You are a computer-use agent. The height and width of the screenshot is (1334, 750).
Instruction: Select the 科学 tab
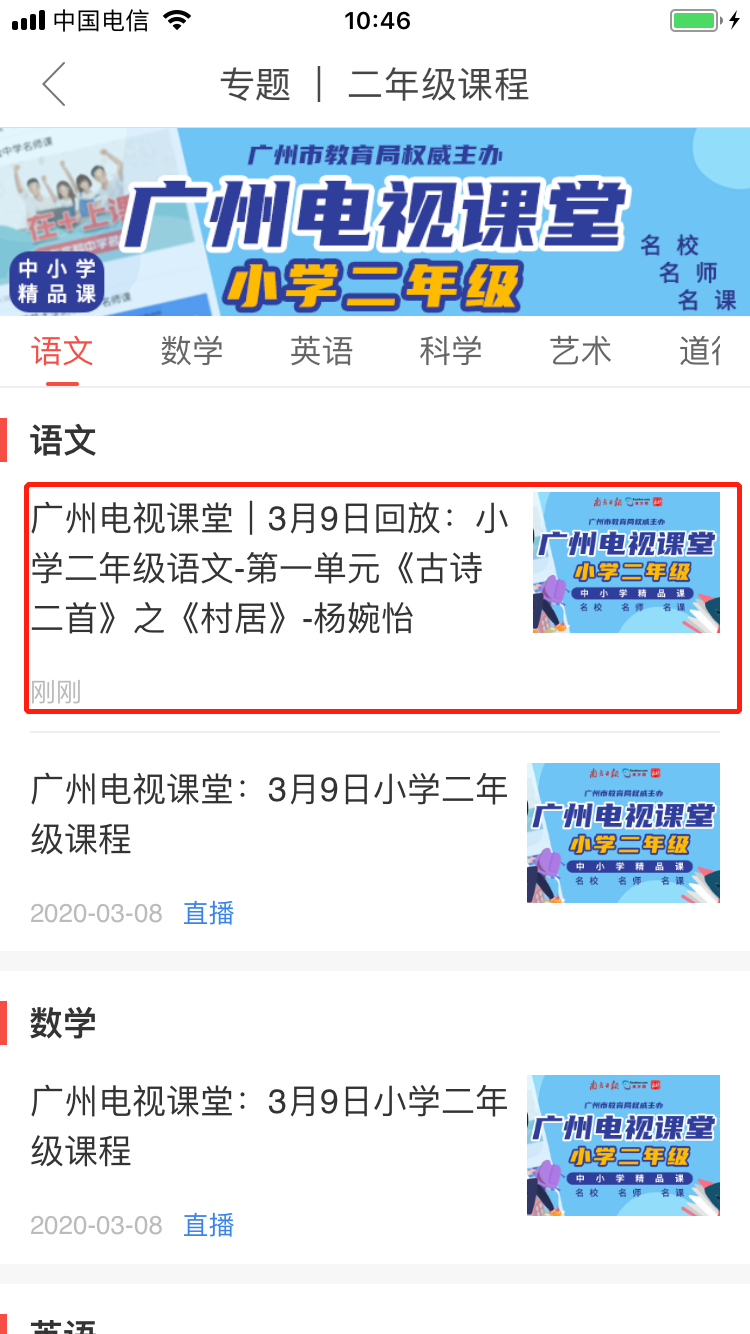click(x=450, y=351)
